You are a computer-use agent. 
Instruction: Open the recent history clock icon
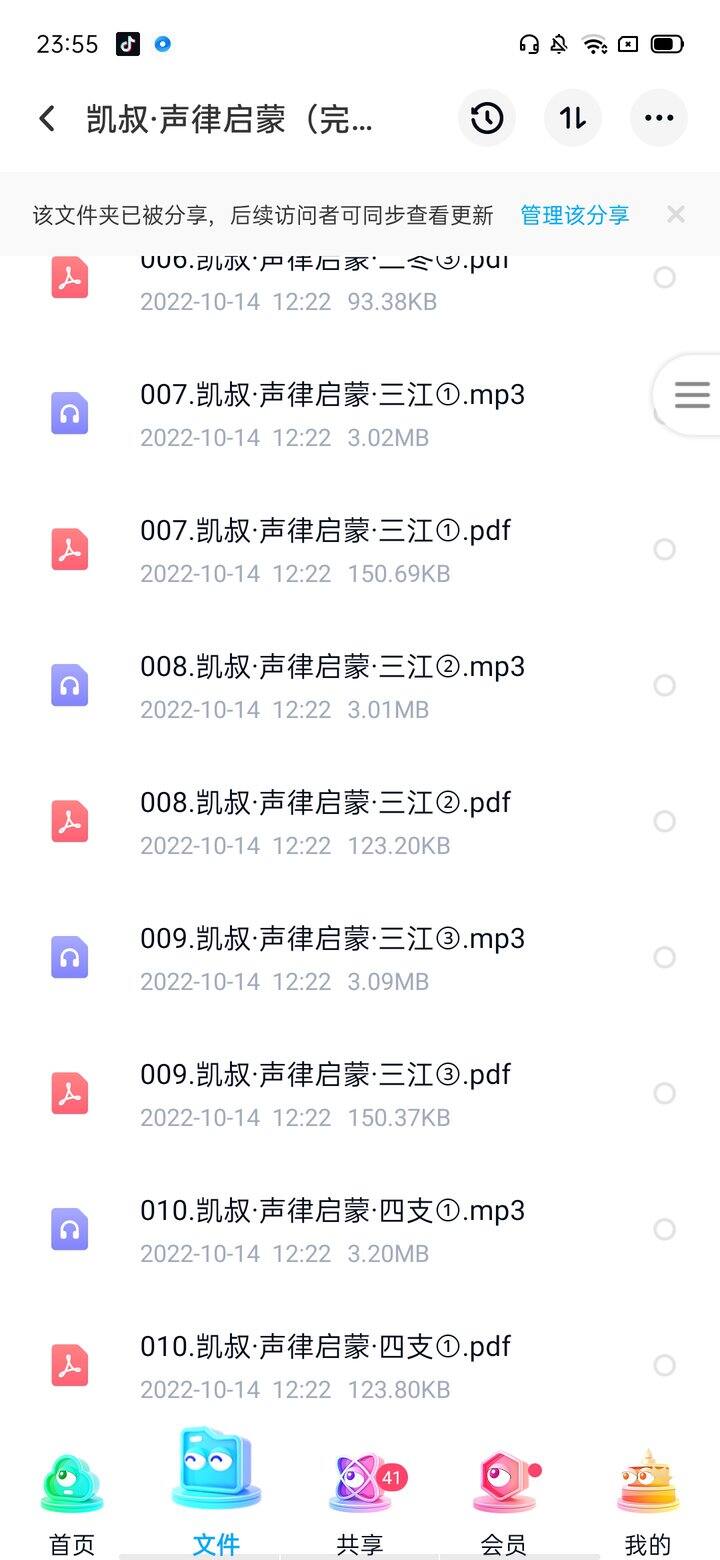[x=487, y=118]
